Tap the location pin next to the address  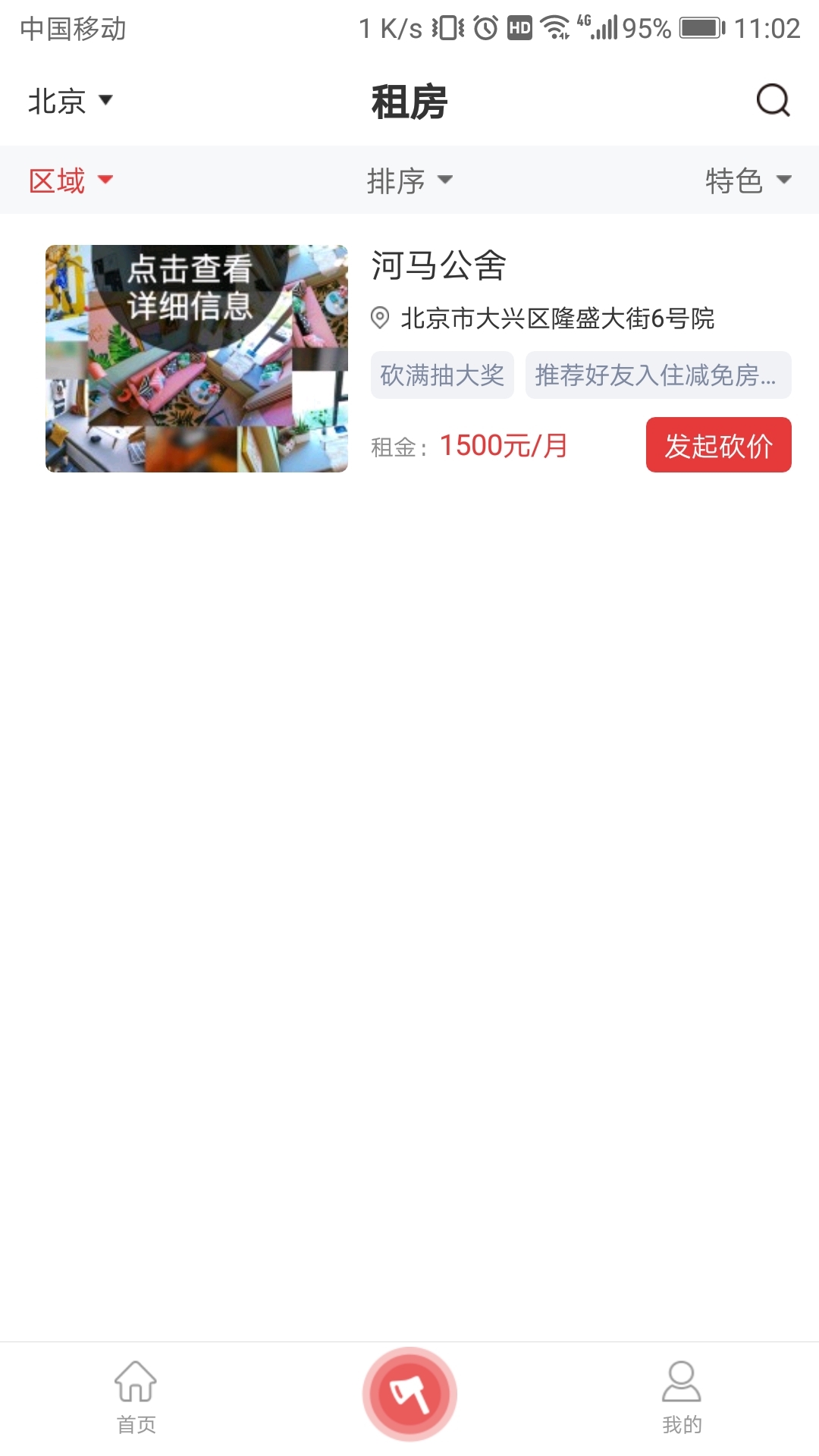click(x=379, y=318)
